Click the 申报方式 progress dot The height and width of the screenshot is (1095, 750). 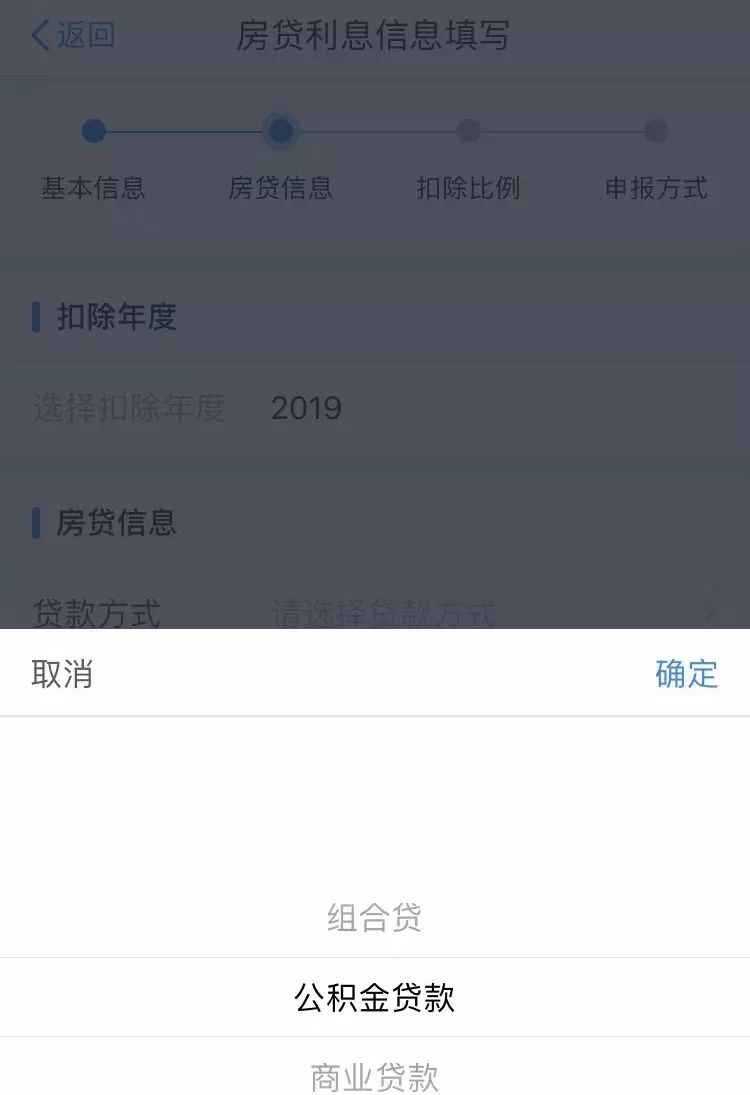pos(656,129)
